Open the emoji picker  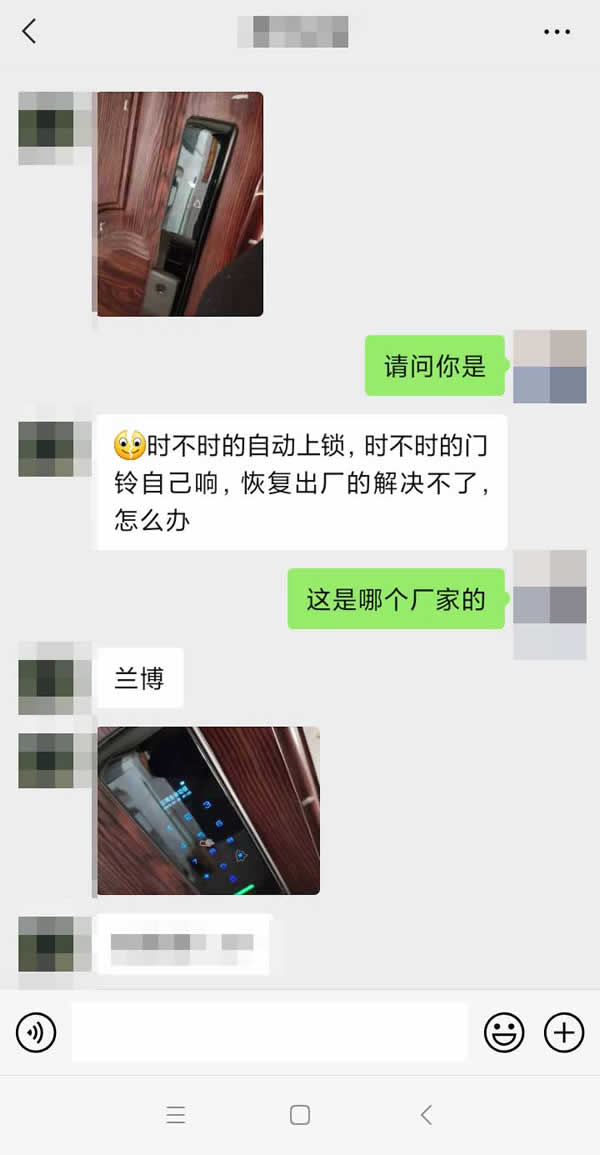point(504,1032)
